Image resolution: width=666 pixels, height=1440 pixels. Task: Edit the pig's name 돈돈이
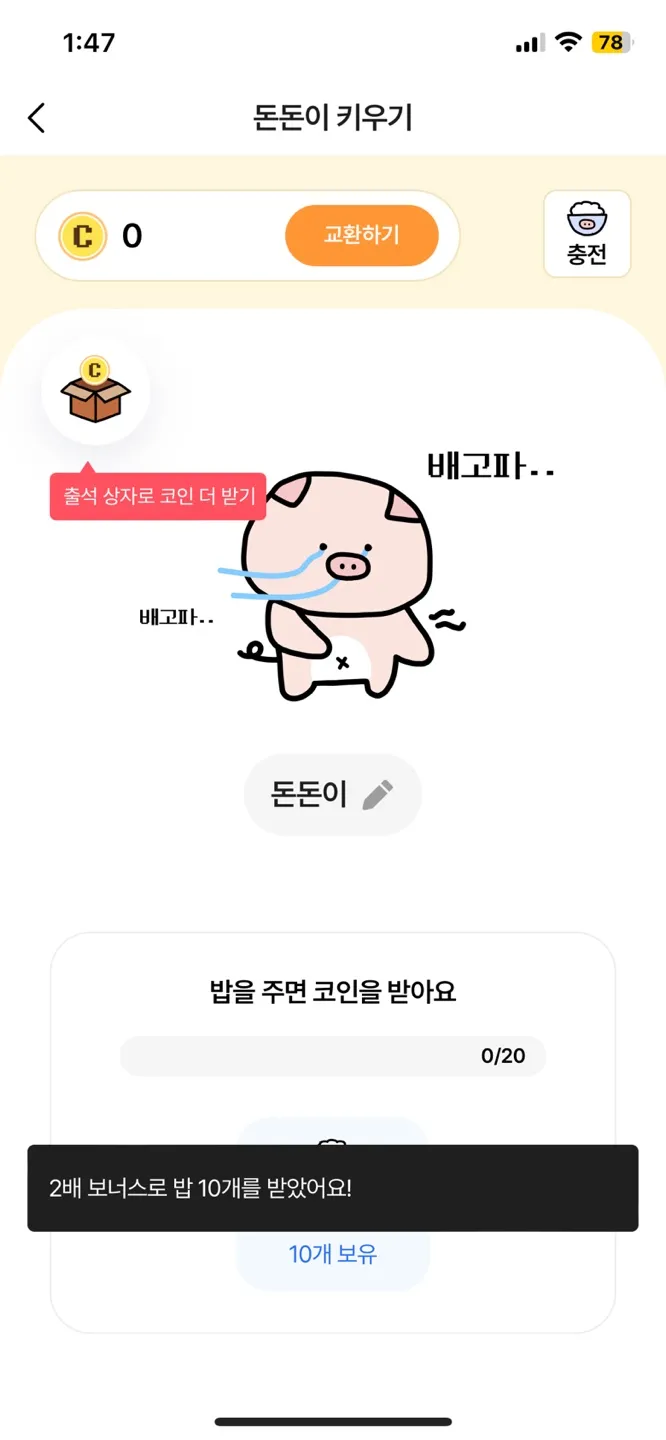pos(333,795)
